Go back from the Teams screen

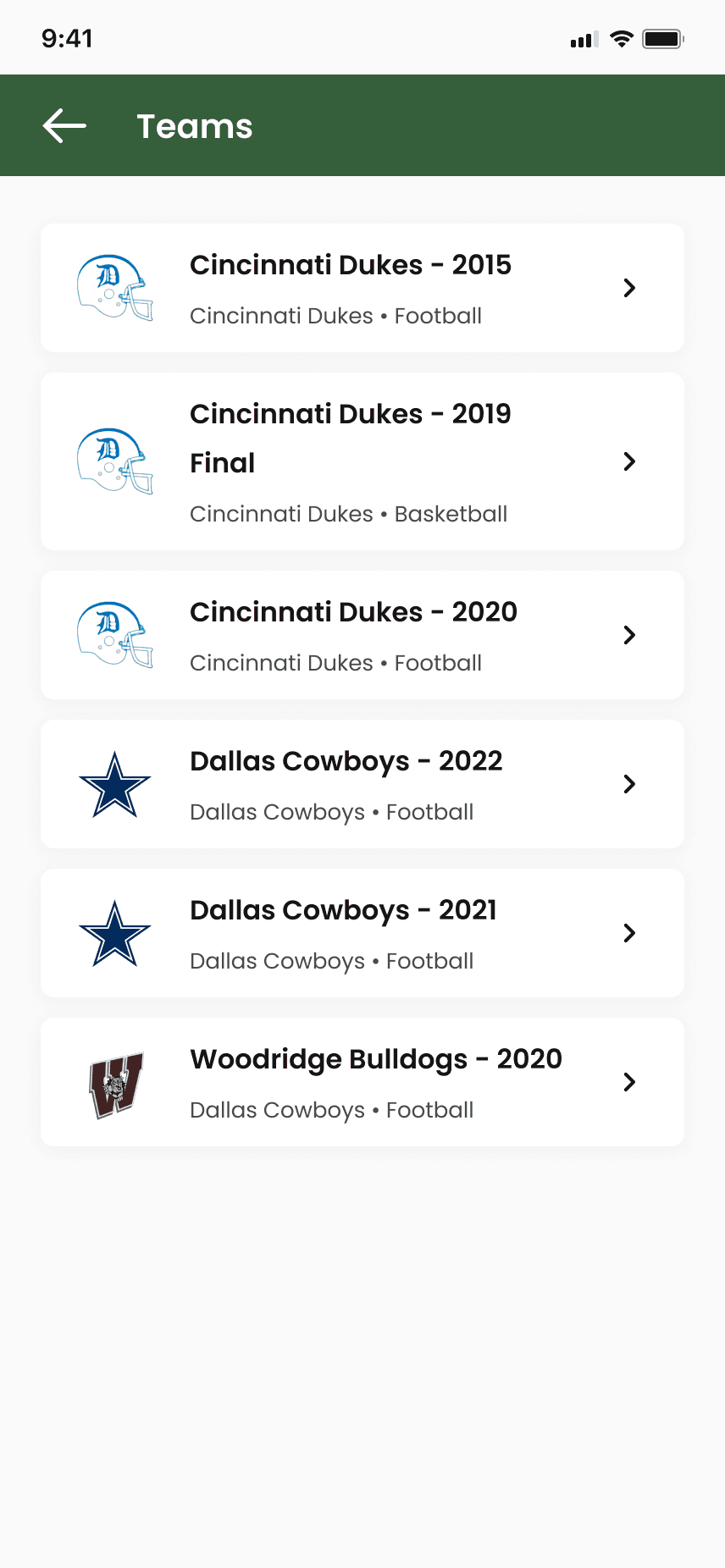click(x=64, y=126)
